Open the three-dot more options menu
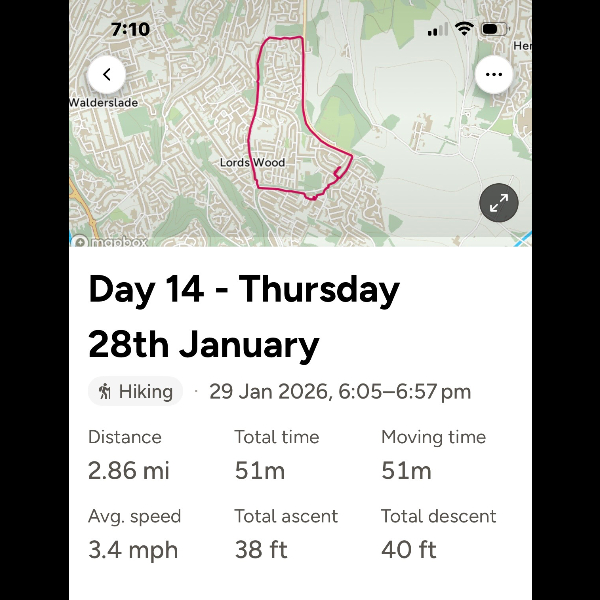Image resolution: width=600 pixels, height=600 pixels. (x=493, y=74)
